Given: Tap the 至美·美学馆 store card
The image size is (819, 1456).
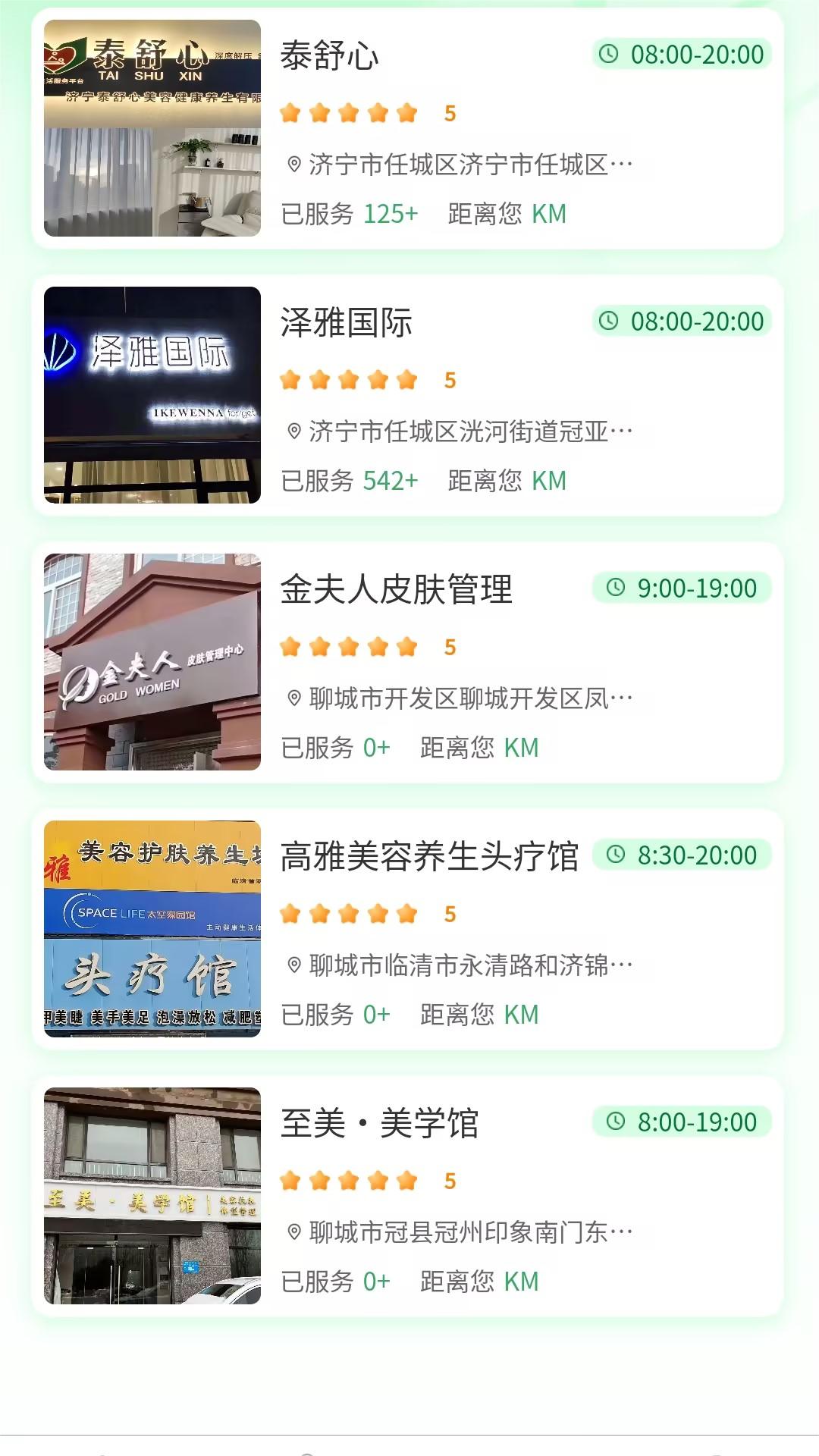Looking at the screenshot, I should [x=407, y=1196].
